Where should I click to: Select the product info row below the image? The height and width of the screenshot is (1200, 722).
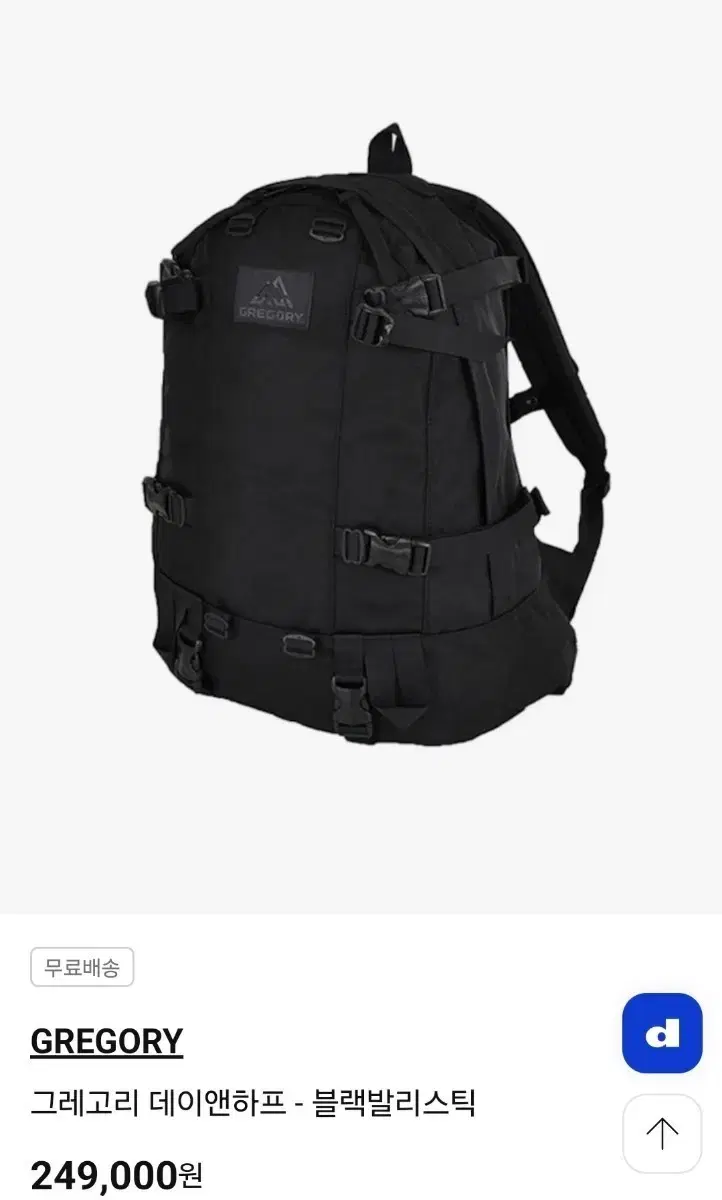coord(255,1100)
